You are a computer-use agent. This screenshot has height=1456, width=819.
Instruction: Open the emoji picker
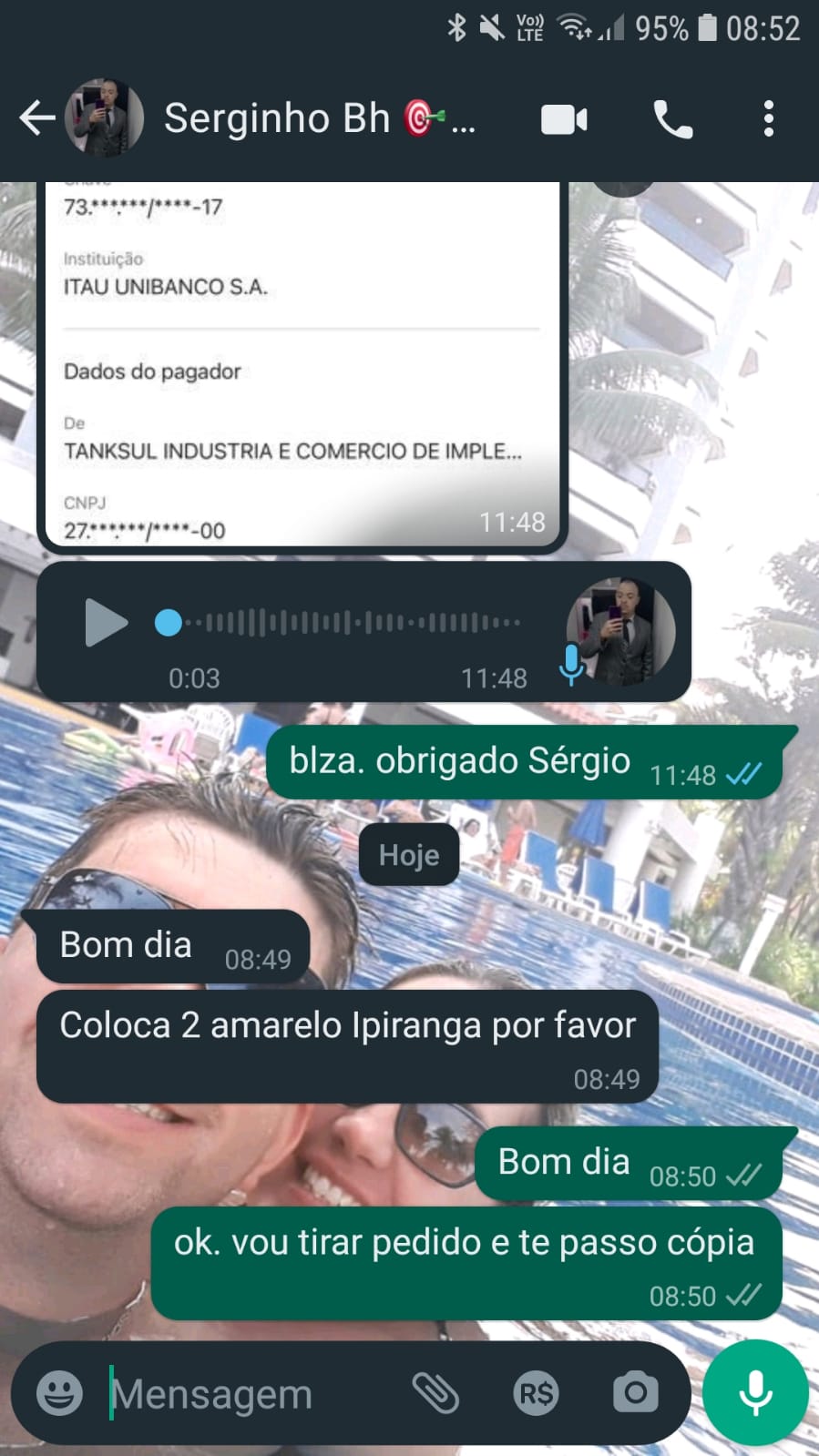[x=60, y=1392]
